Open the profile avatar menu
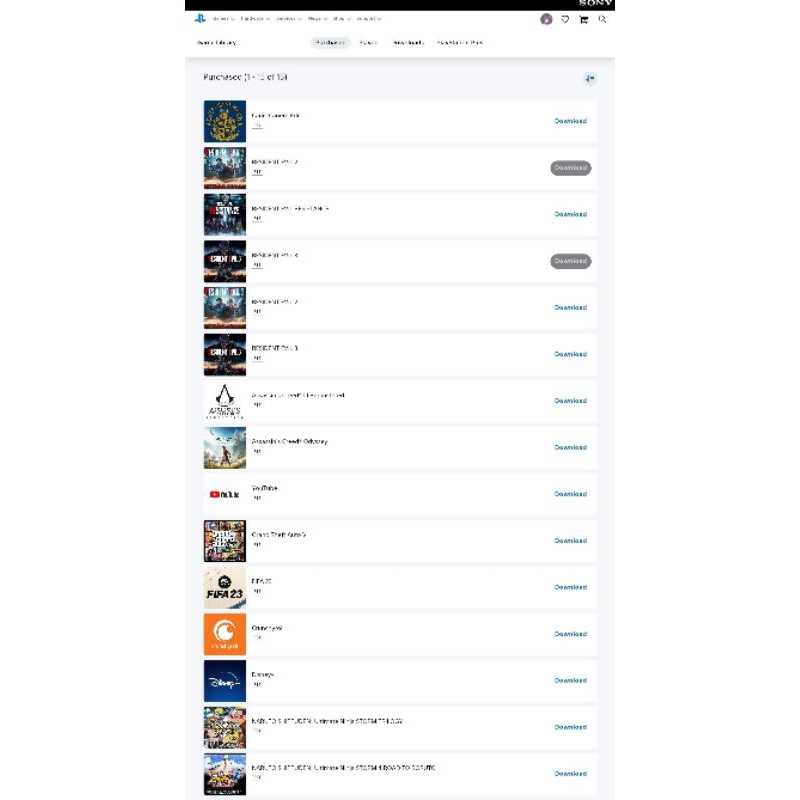 [546, 19]
